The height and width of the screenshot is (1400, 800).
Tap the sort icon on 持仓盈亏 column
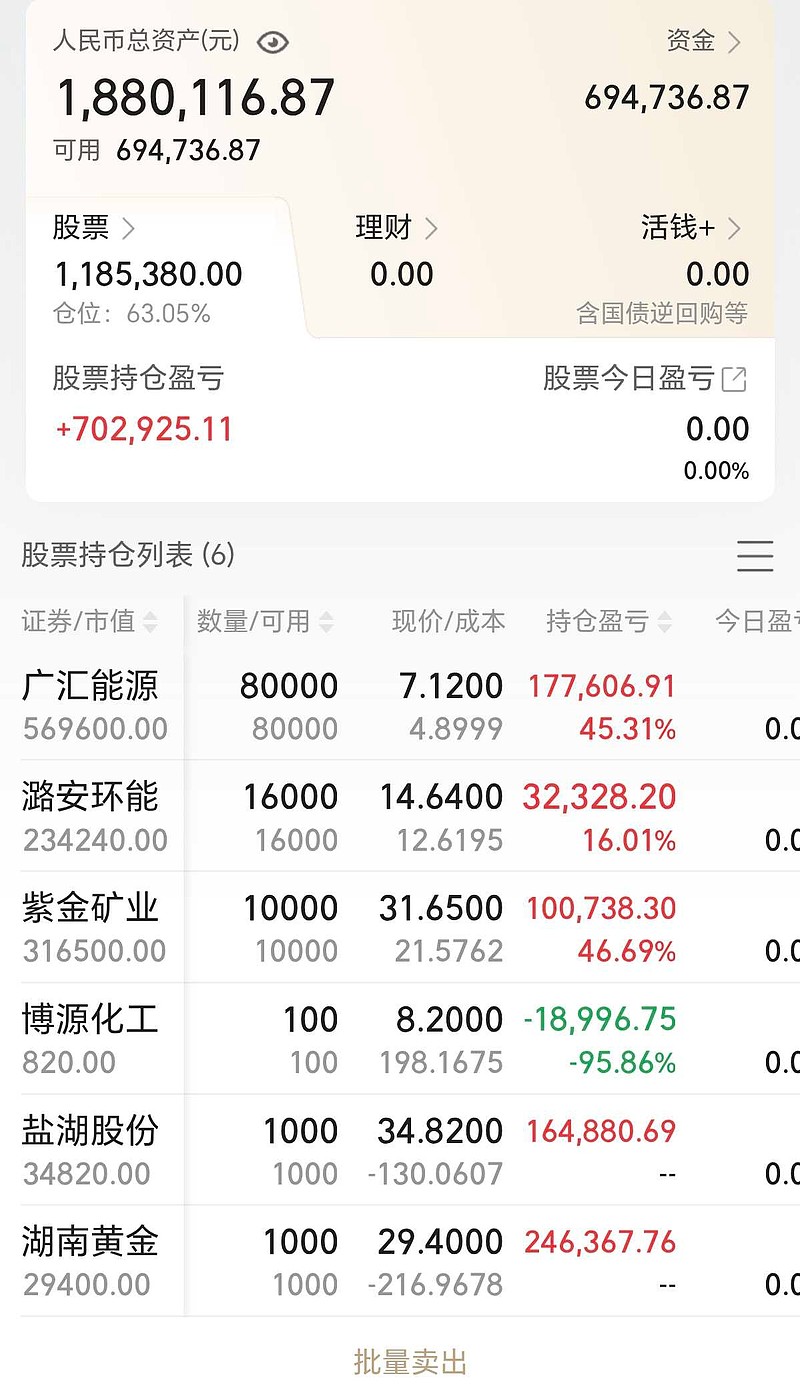(x=665, y=621)
